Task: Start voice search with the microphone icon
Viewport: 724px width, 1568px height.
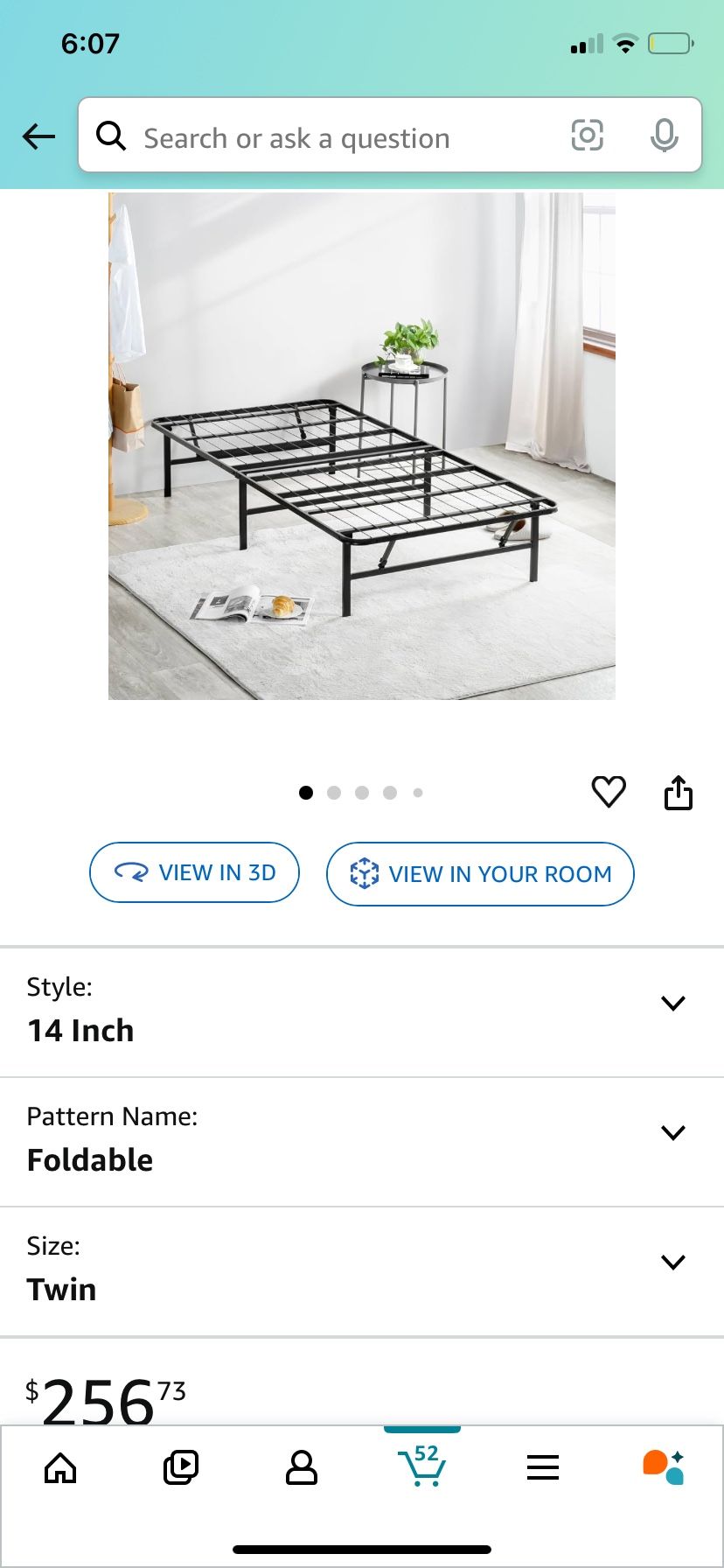Action: click(x=665, y=136)
